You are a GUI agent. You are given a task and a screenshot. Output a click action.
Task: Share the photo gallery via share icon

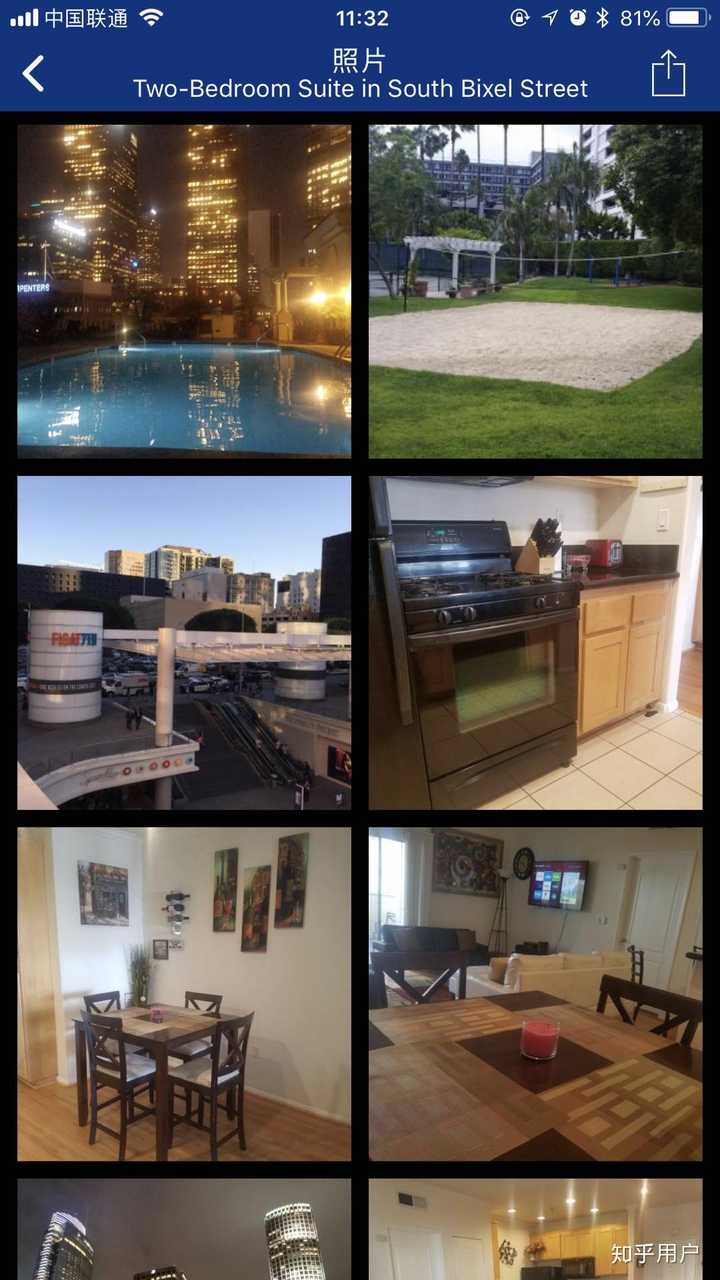668,73
